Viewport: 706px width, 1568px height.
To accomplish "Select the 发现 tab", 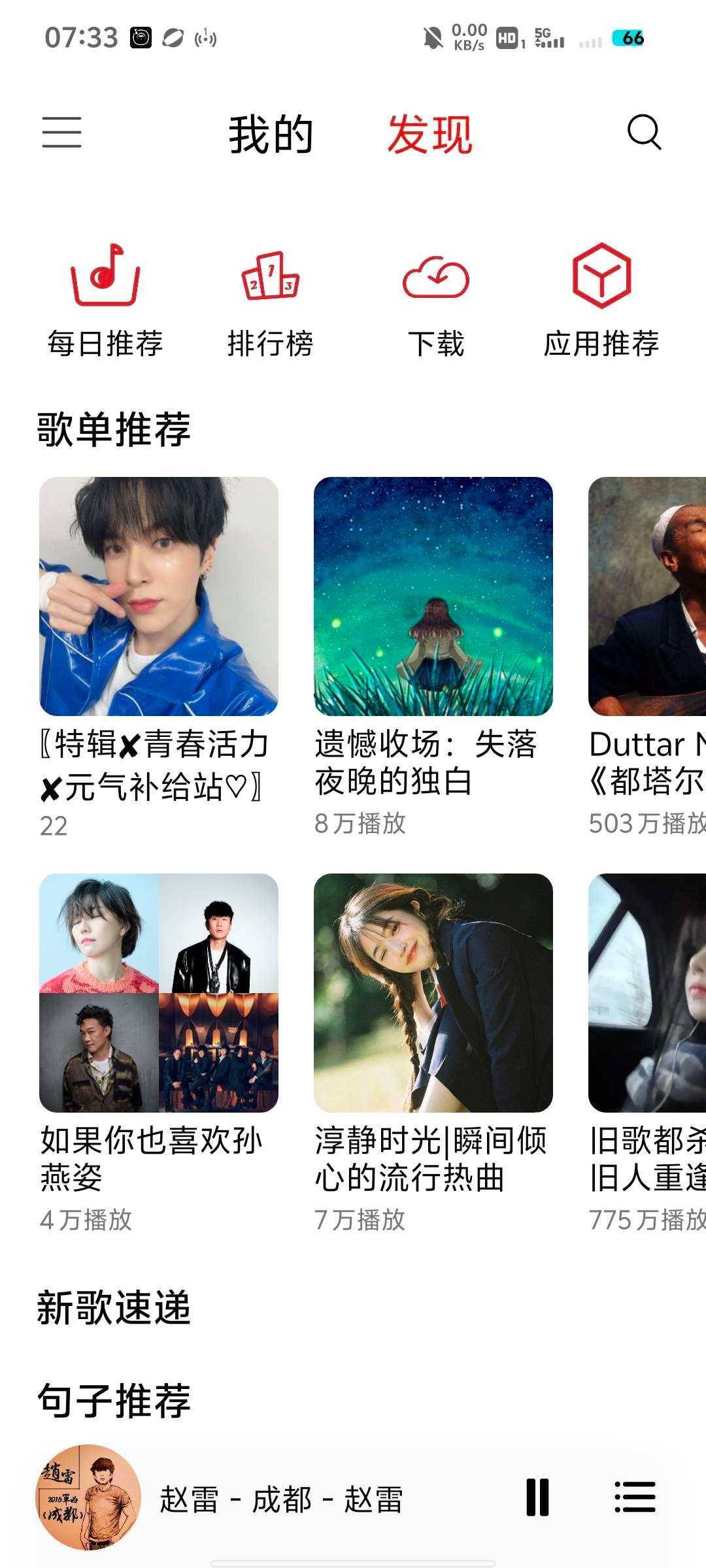I will tap(429, 135).
